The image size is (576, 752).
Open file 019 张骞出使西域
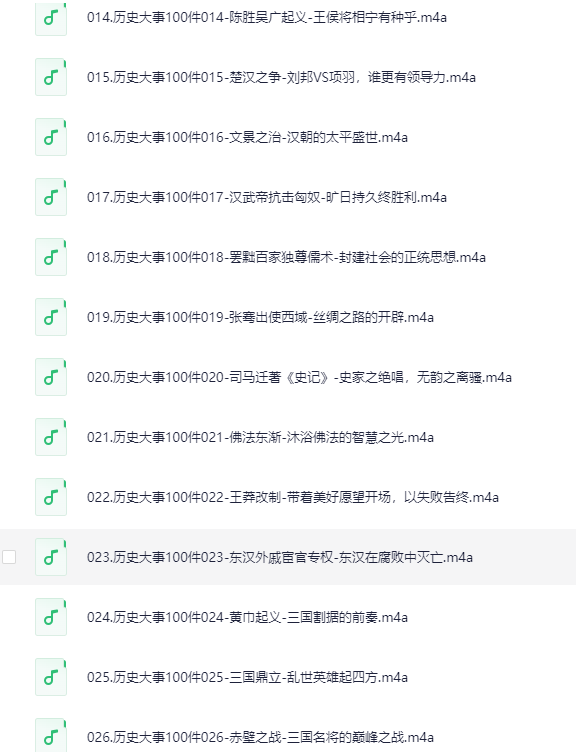click(x=260, y=317)
